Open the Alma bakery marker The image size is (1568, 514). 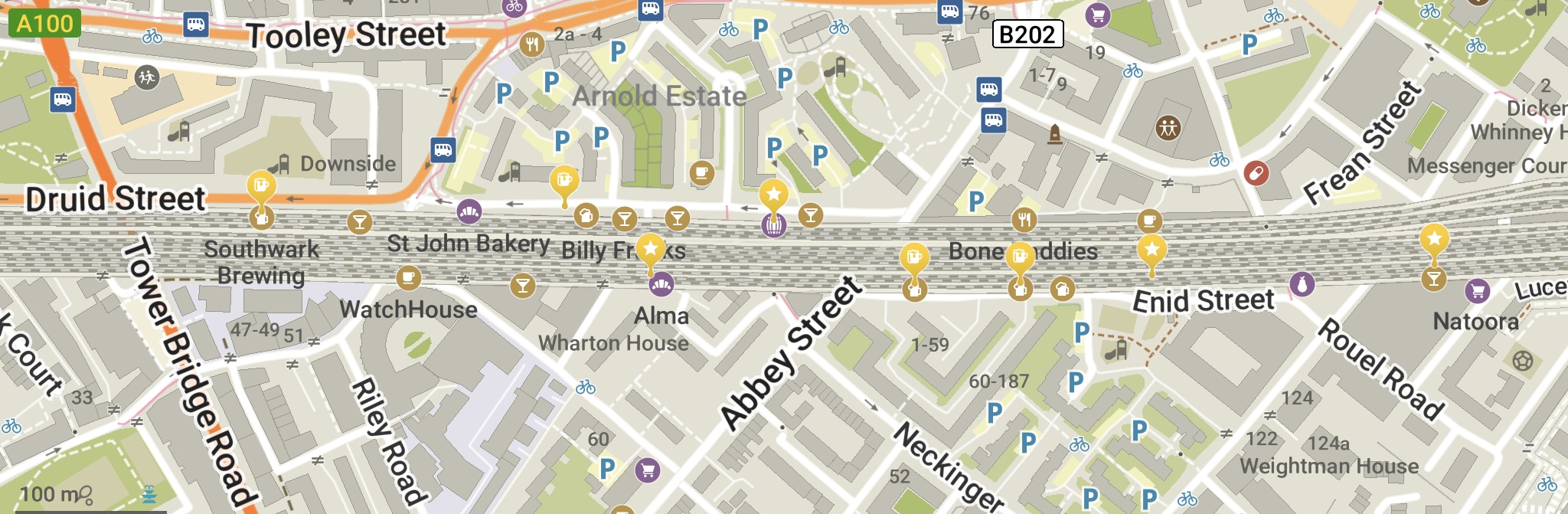click(661, 285)
